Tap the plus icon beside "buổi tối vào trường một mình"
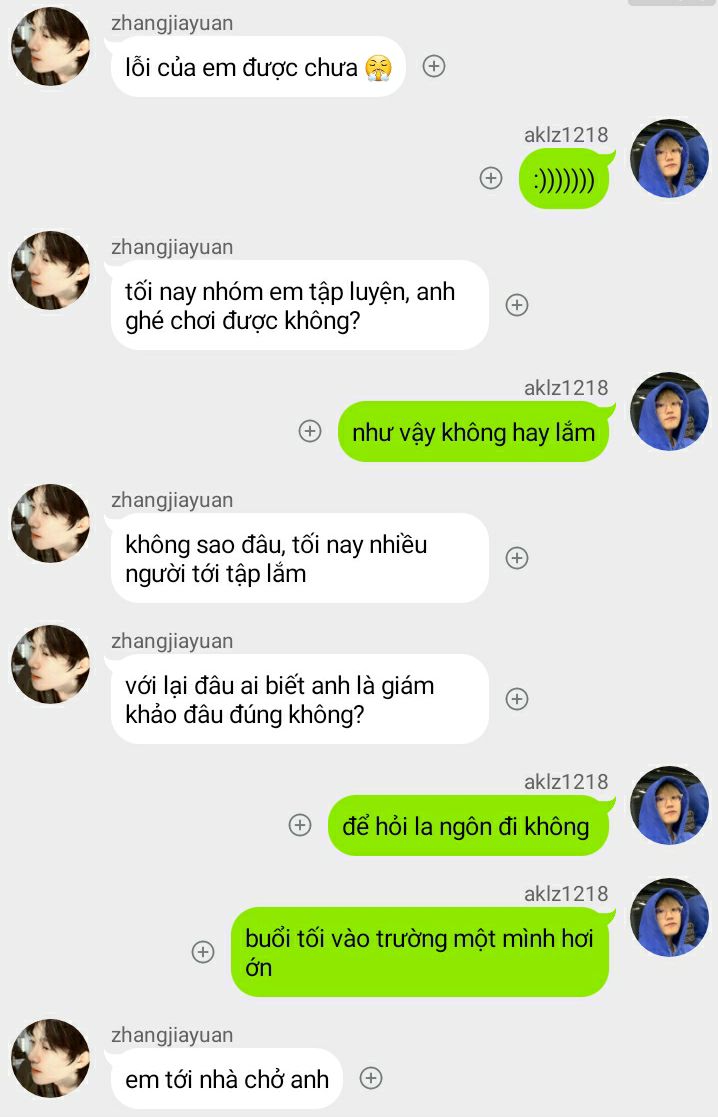The image size is (718, 1117). tap(203, 952)
